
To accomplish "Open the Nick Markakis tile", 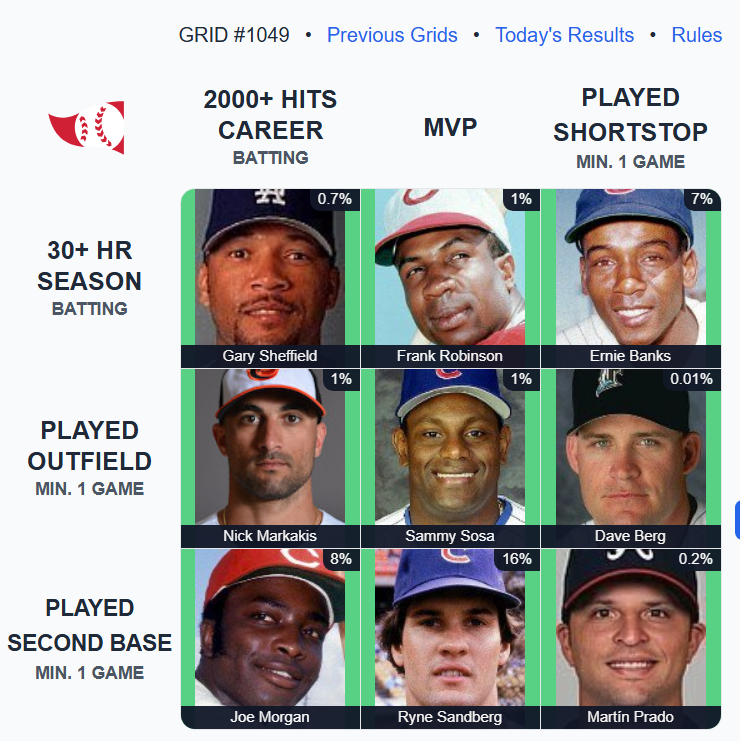I will (270, 457).
